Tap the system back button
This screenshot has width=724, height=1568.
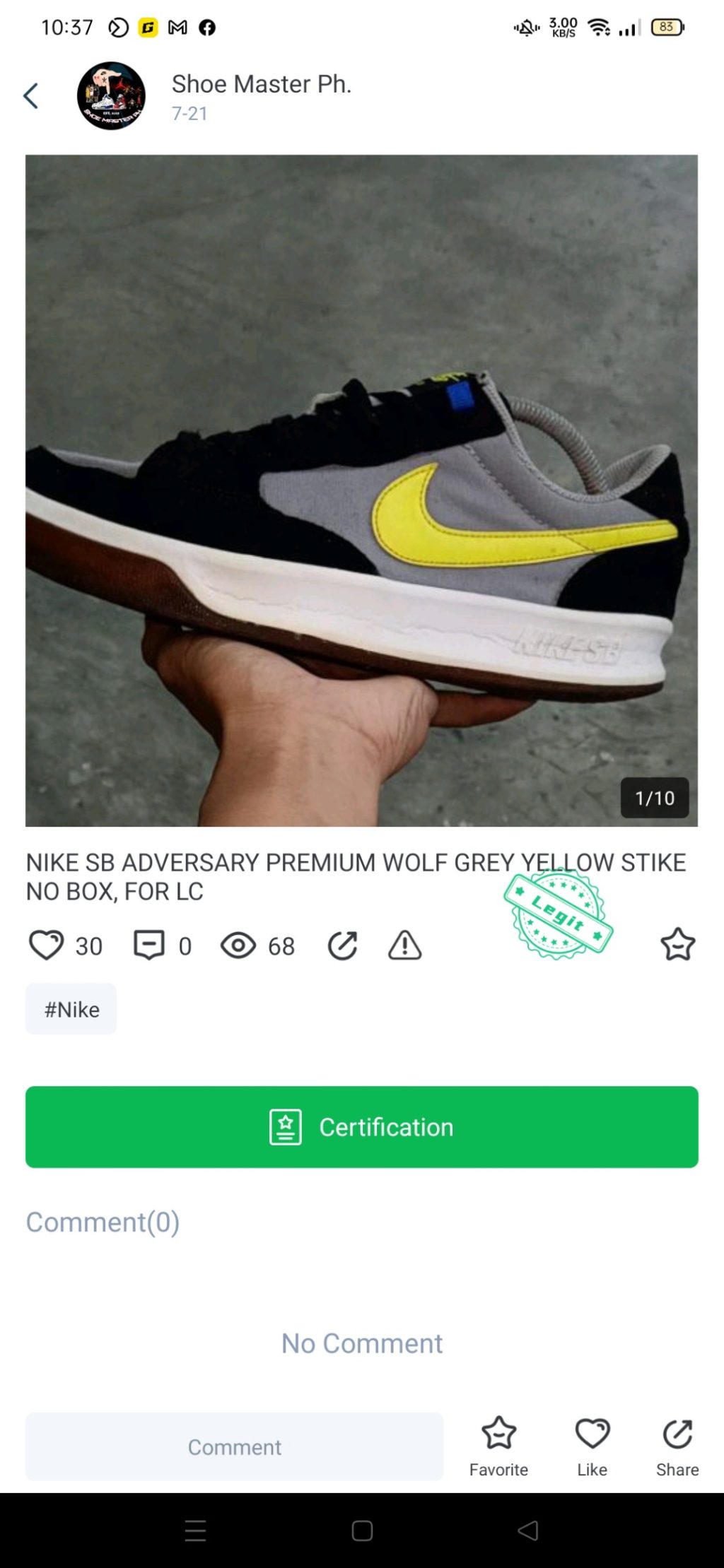[x=527, y=1531]
